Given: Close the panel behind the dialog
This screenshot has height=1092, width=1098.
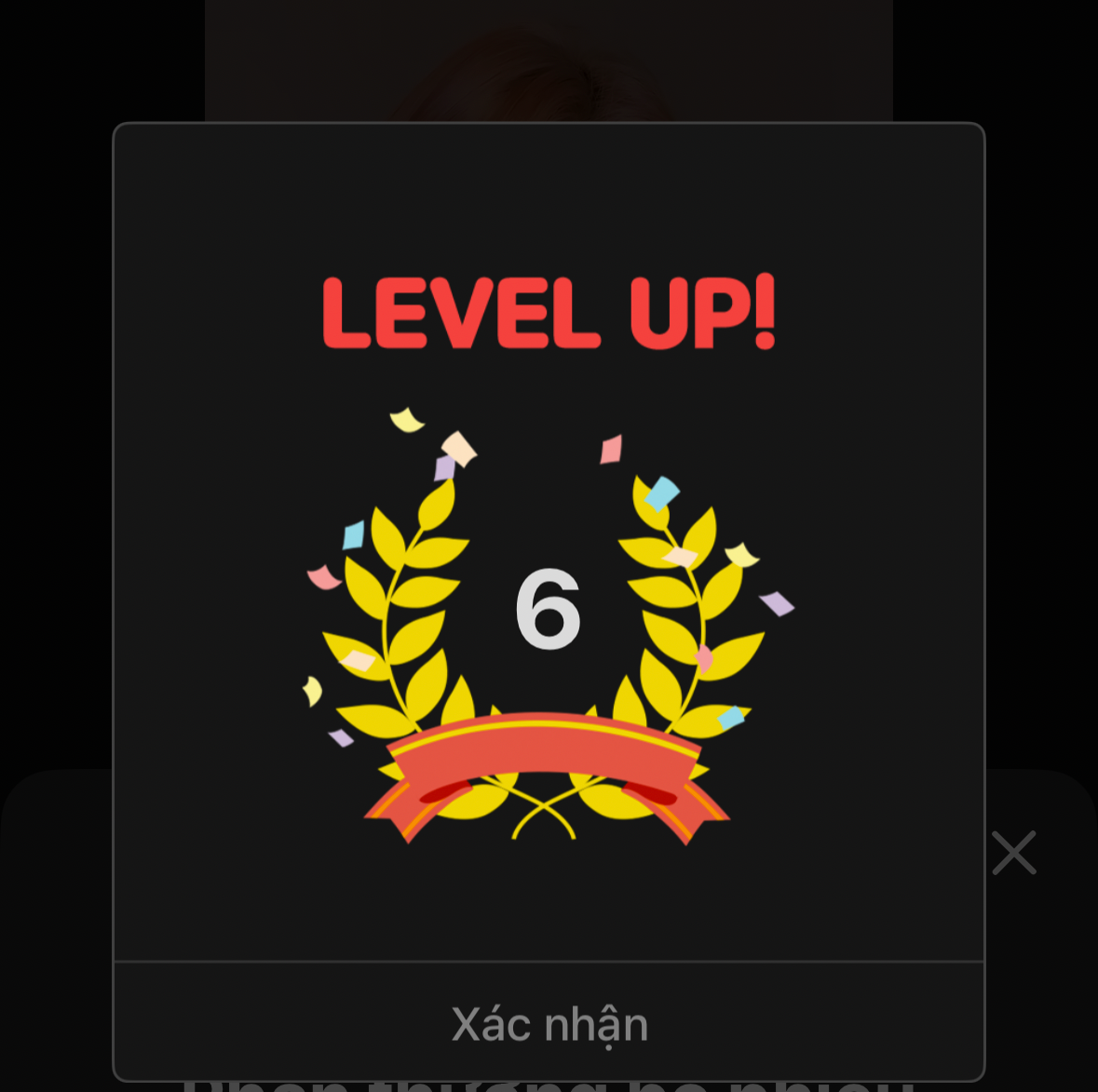Looking at the screenshot, I should [x=1013, y=853].
